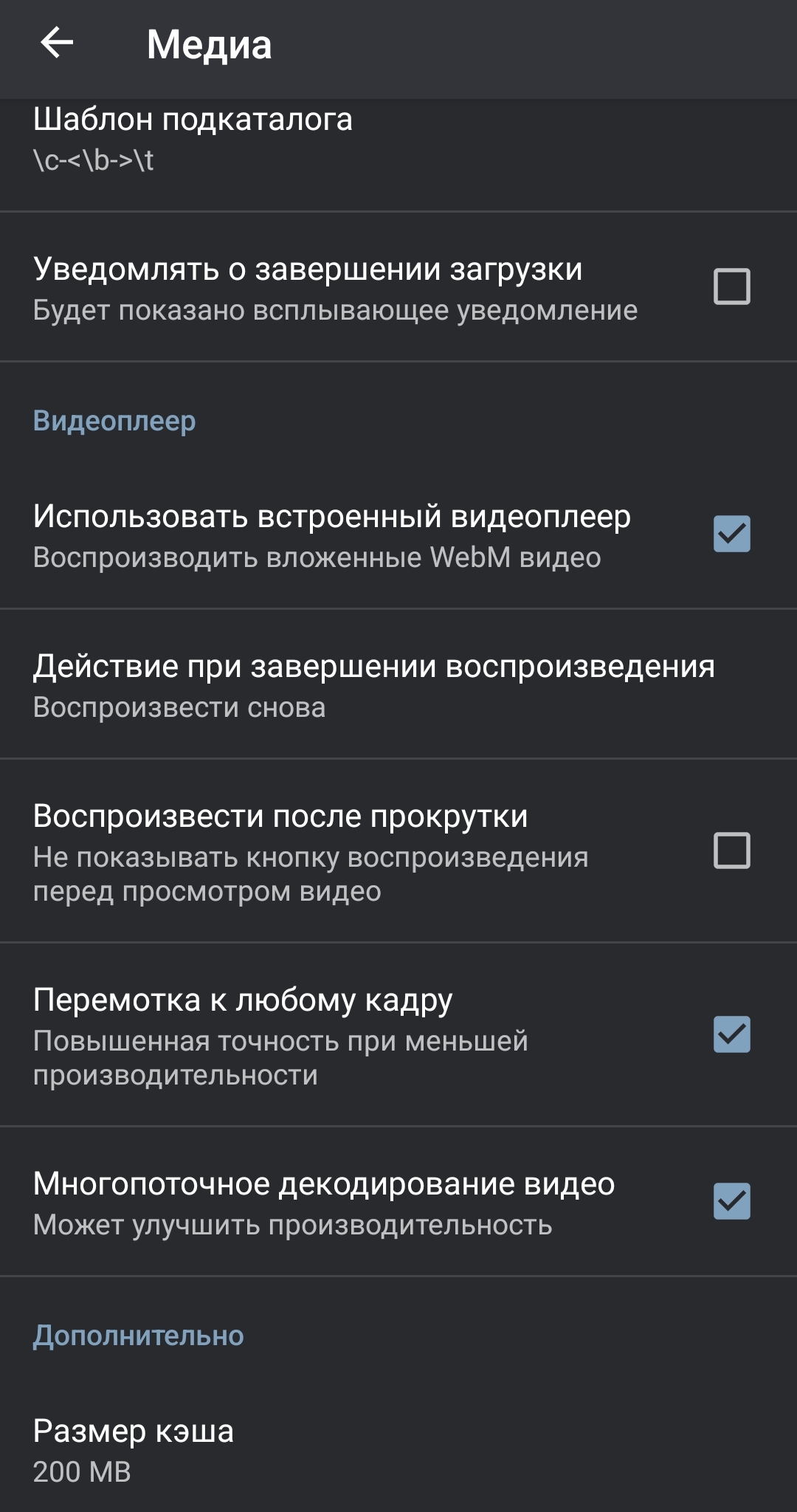The height and width of the screenshot is (1512, 797).
Task: Disable Перемотка к любому кадру
Action: (731, 1034)
